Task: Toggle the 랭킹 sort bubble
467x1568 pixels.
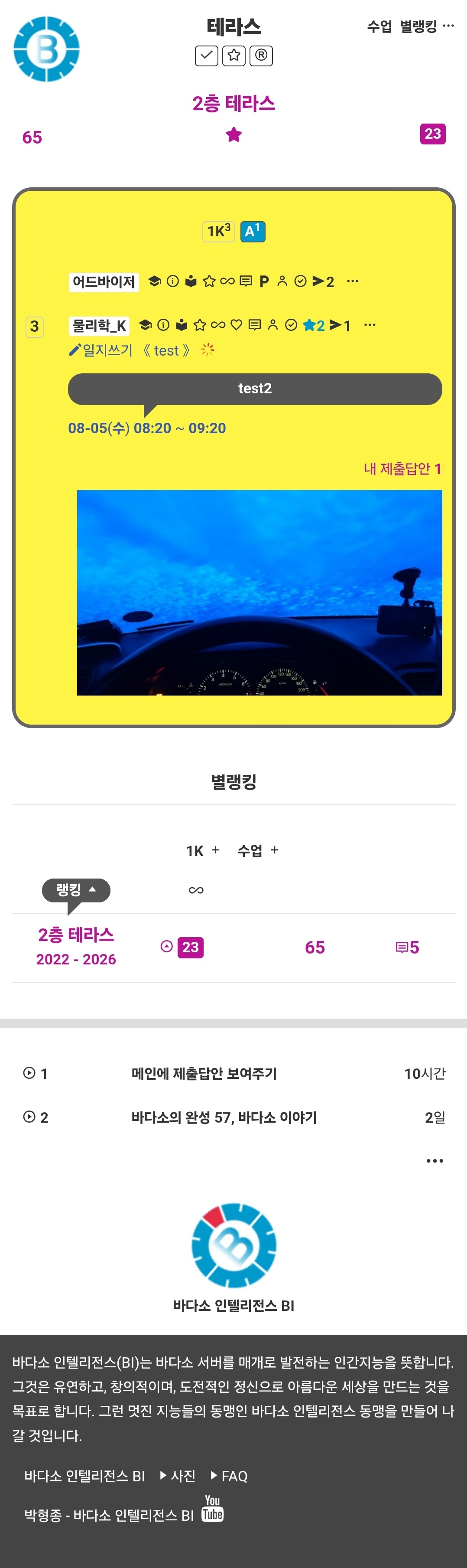Action: coord(76,891)
